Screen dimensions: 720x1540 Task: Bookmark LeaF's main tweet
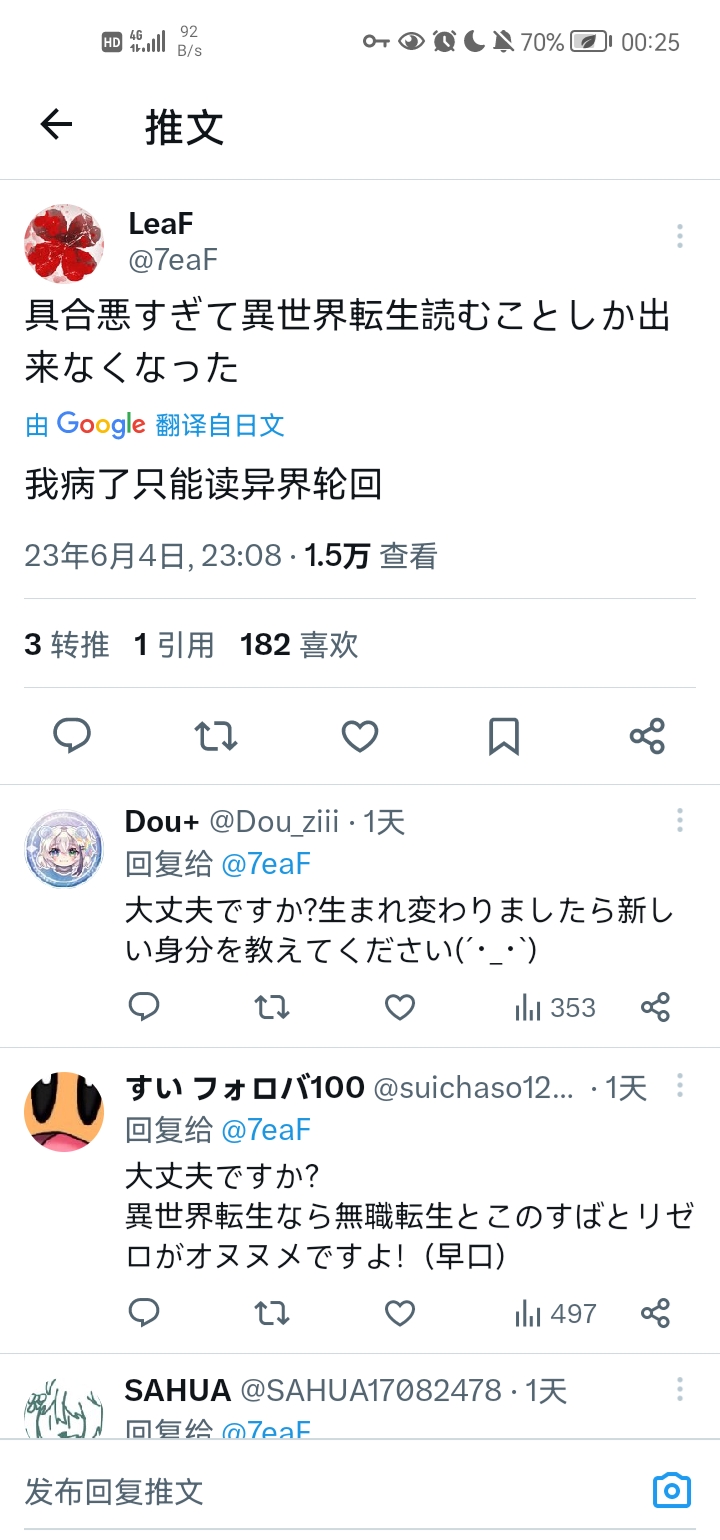coord(504,737)
